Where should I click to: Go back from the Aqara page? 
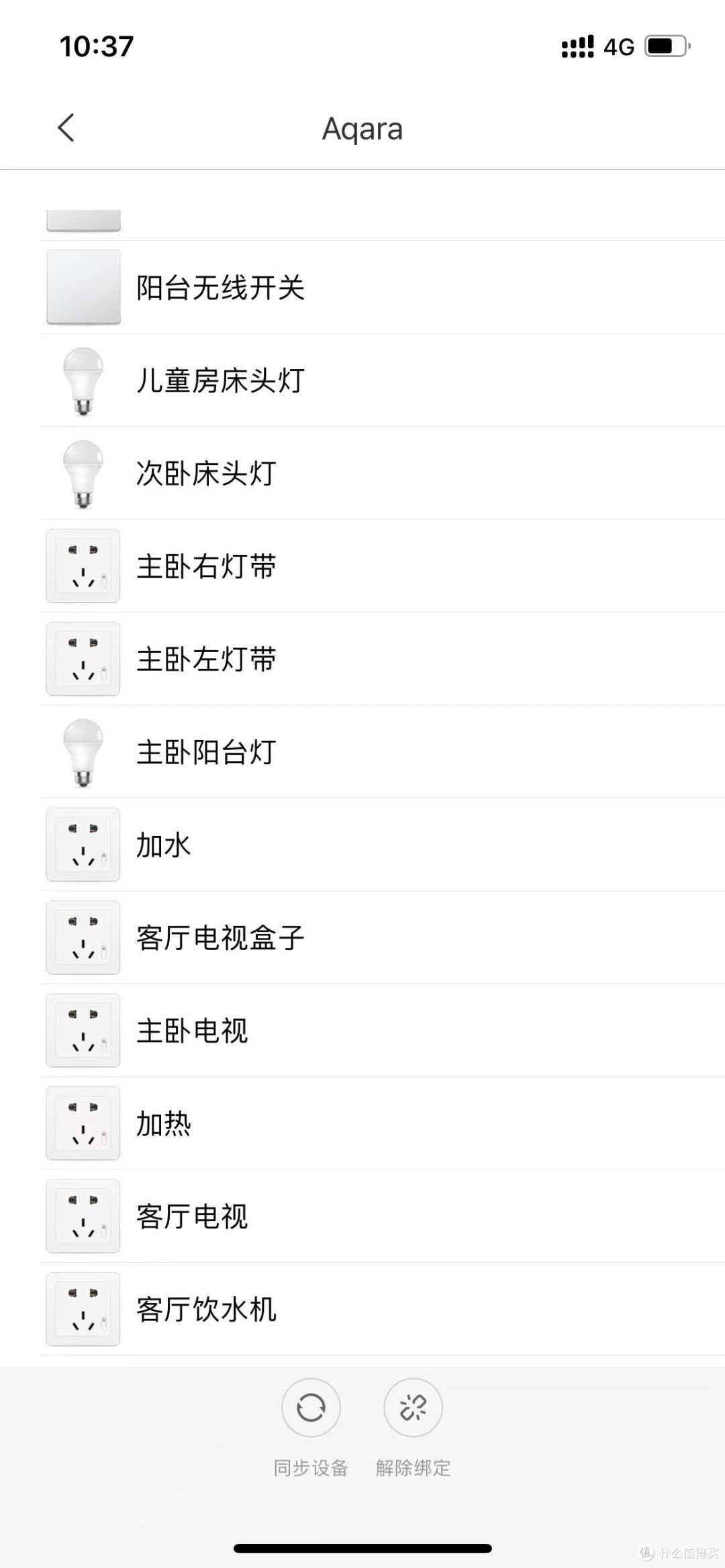pyautogui.click(x=66, y=127)
